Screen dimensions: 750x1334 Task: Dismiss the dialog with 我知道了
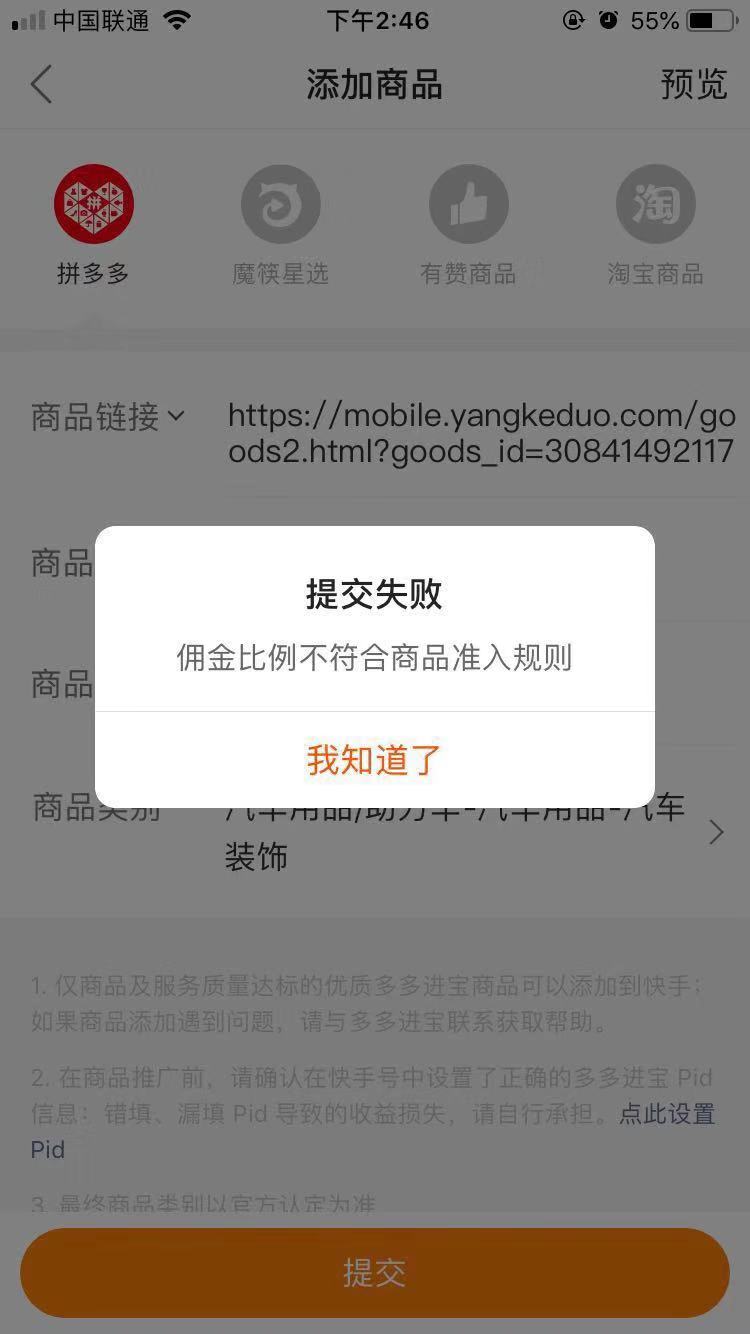[x=374, y=760]
